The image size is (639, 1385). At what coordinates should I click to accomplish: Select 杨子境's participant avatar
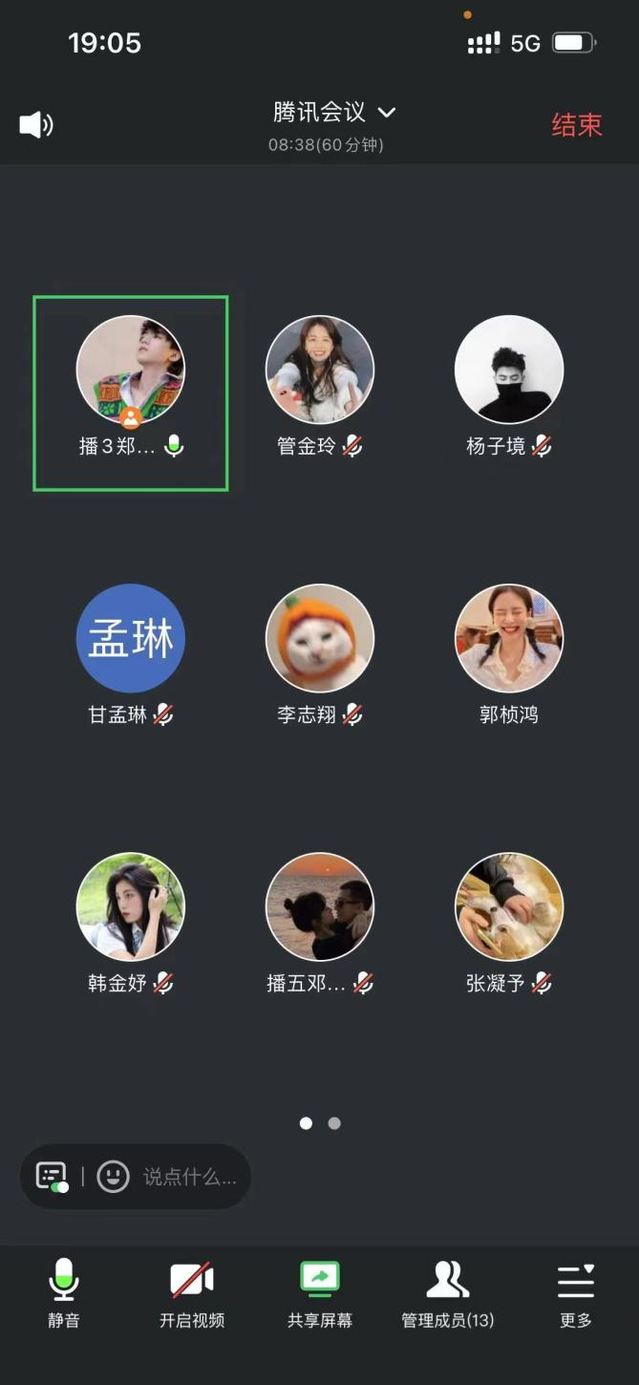point(509,370)
